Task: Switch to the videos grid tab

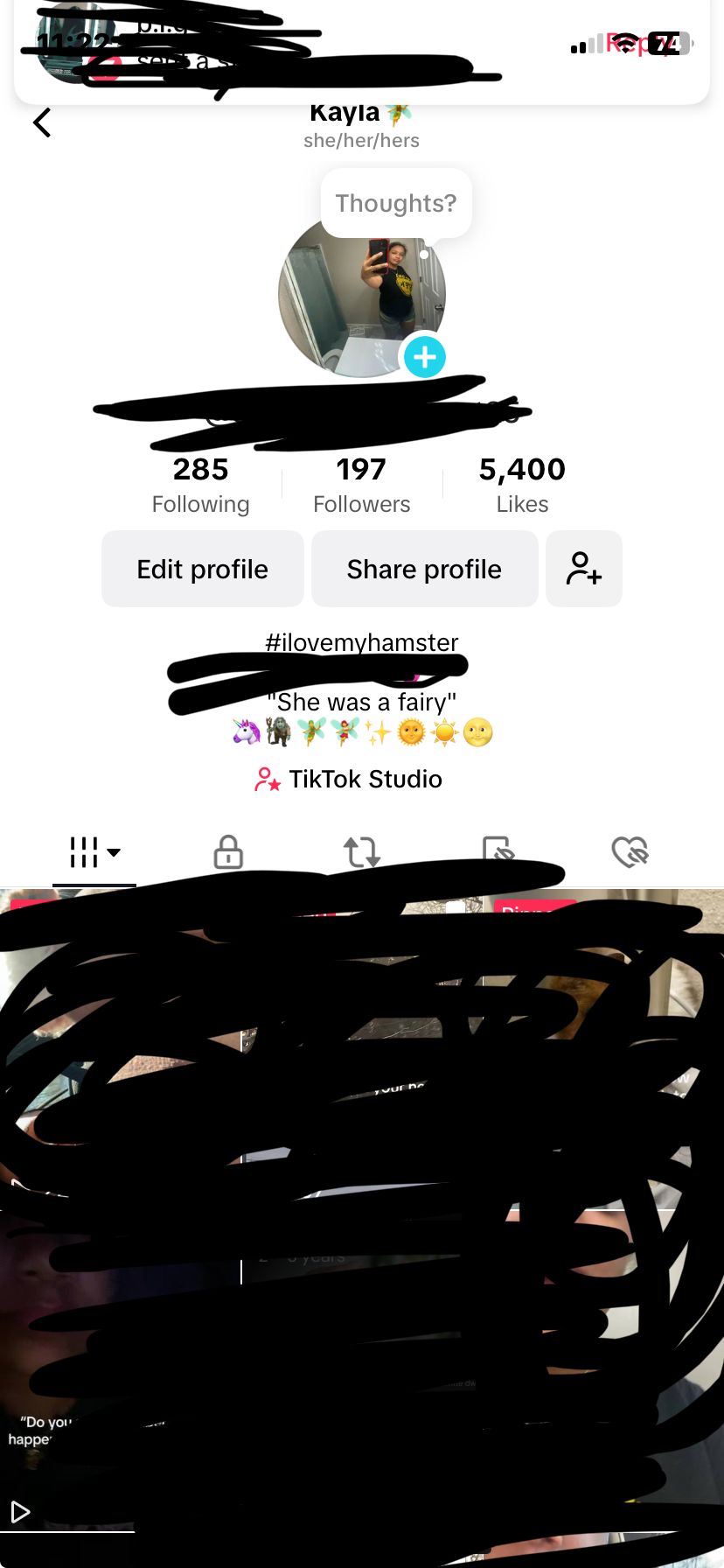Action: tap(94, 851)
